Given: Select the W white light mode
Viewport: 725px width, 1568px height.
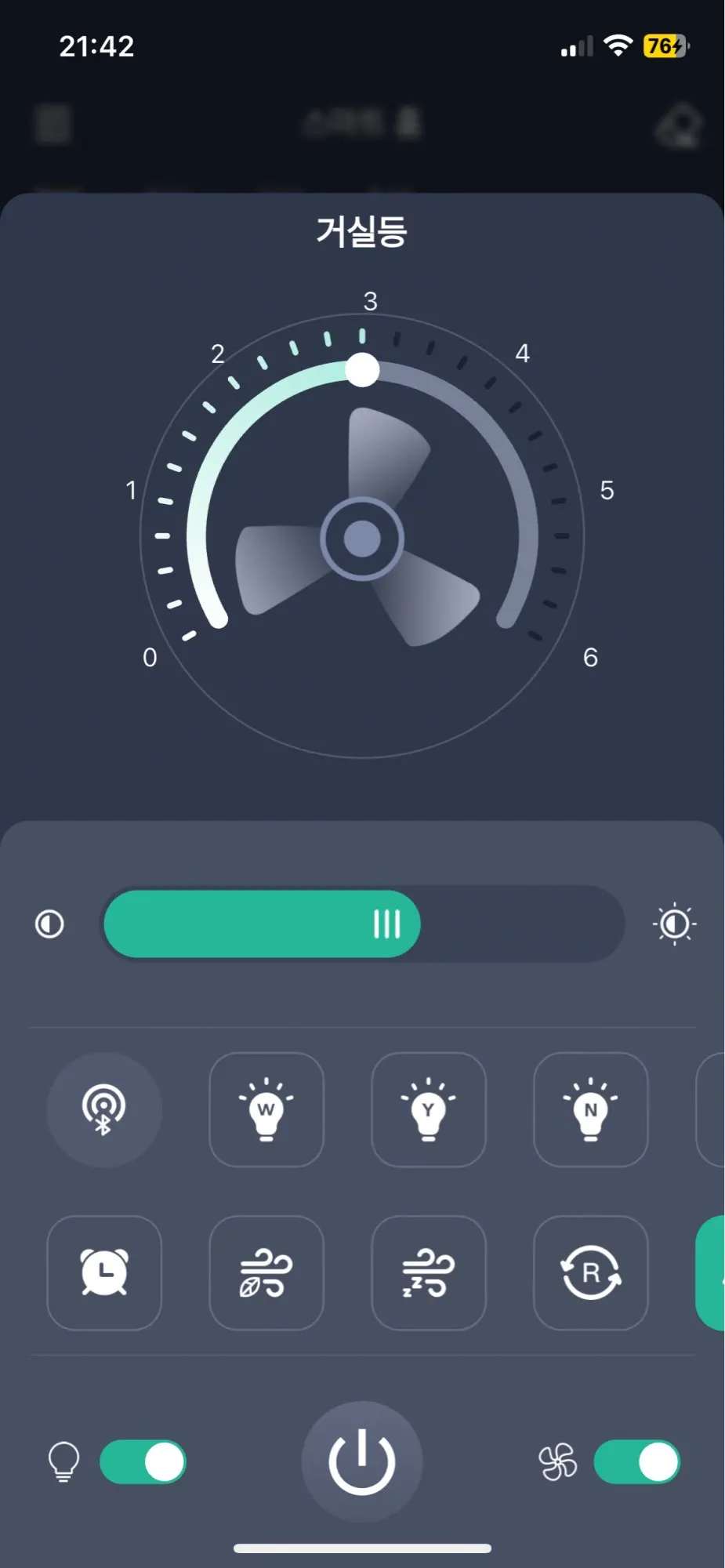Looking at the screenshot, I should click(x=266, y=1109).
